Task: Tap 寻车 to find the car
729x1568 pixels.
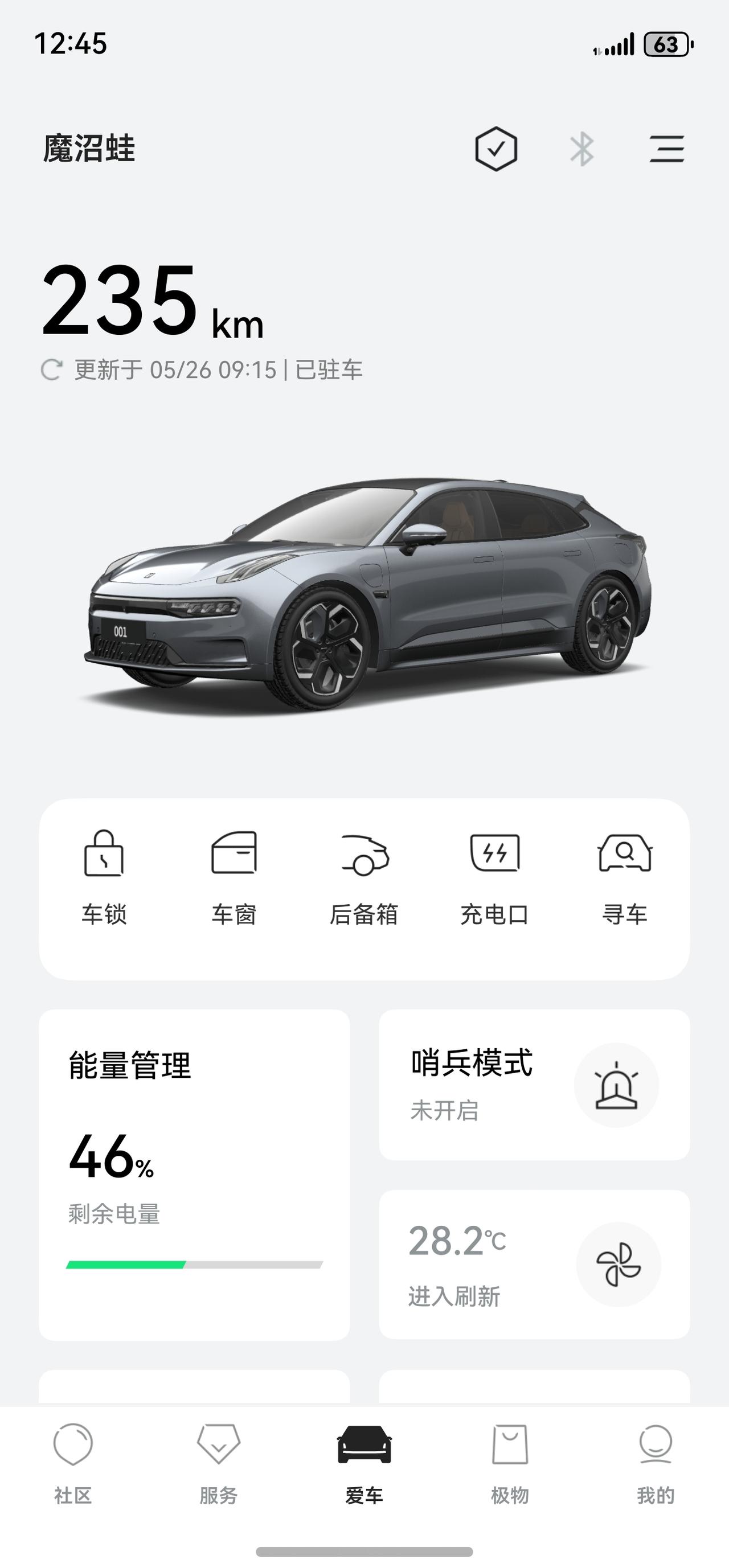Action: pos(625,879)
